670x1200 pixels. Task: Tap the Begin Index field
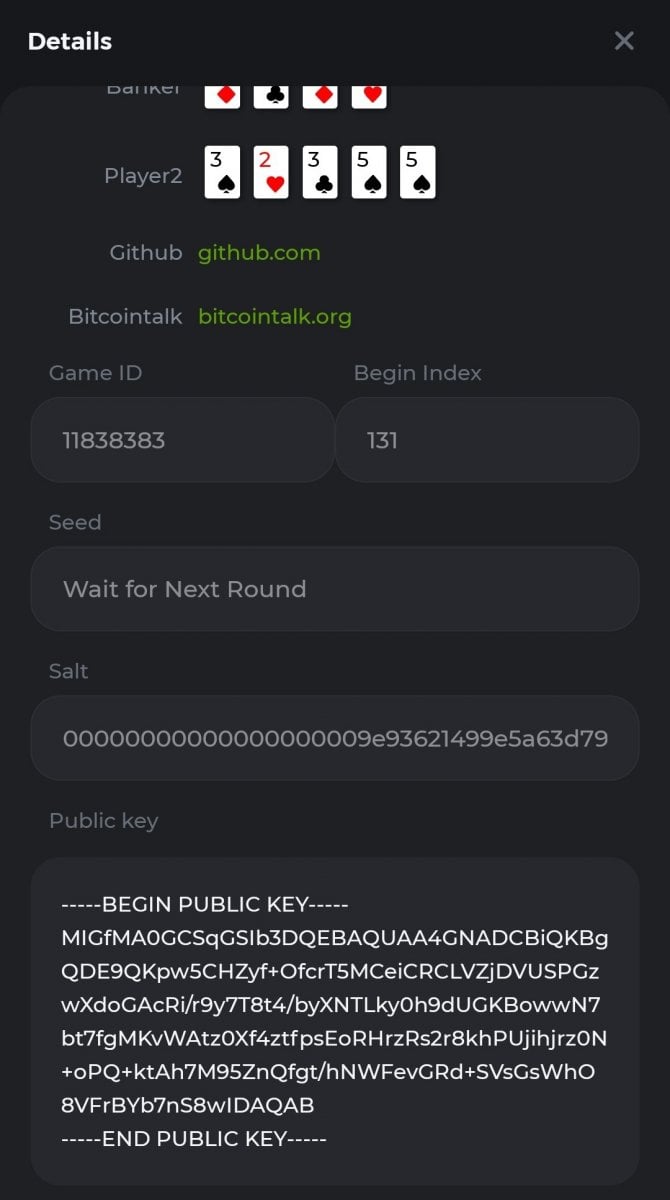(x=487, y=440)
